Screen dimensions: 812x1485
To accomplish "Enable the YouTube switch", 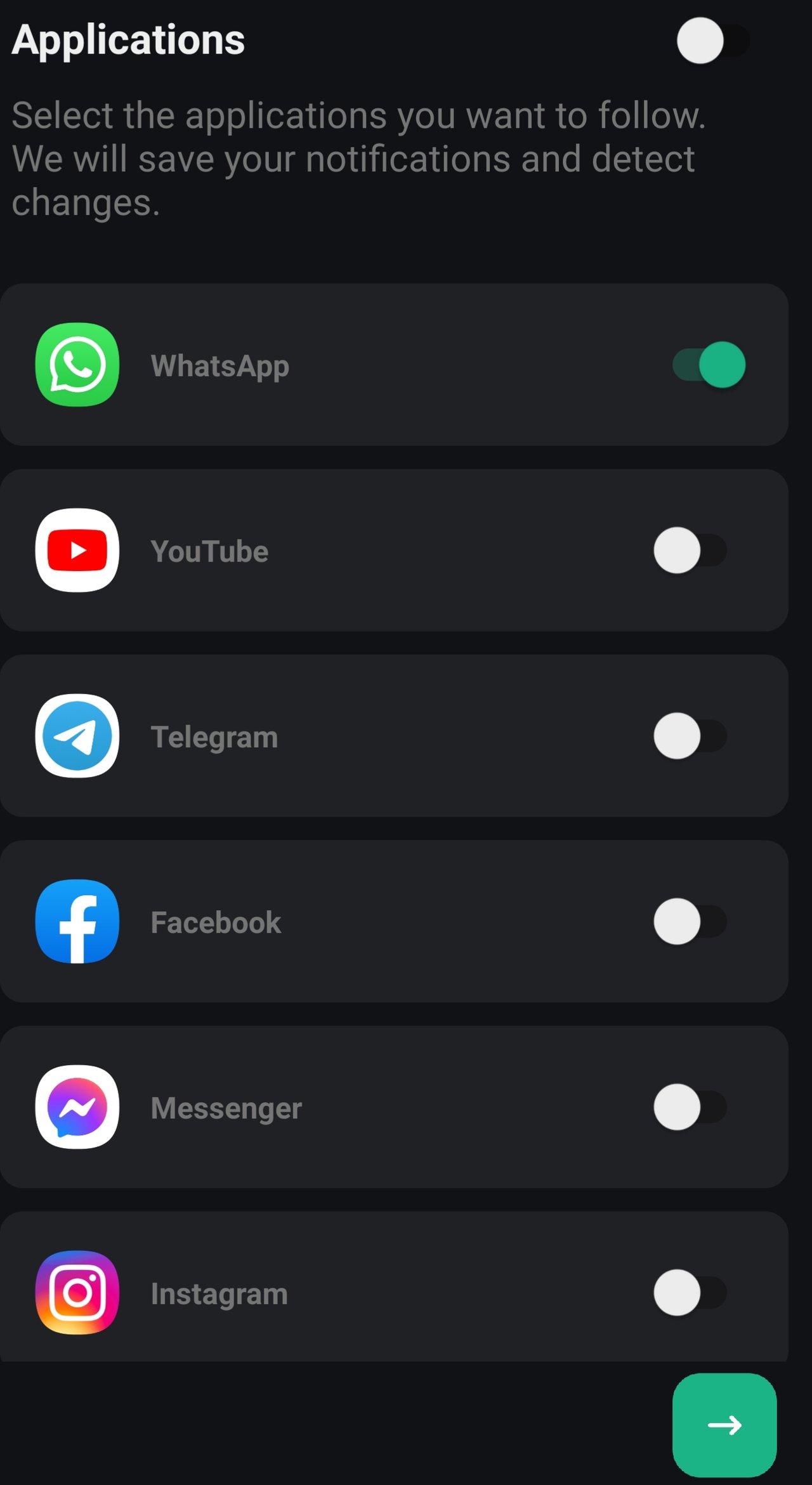I will (690, 550).
